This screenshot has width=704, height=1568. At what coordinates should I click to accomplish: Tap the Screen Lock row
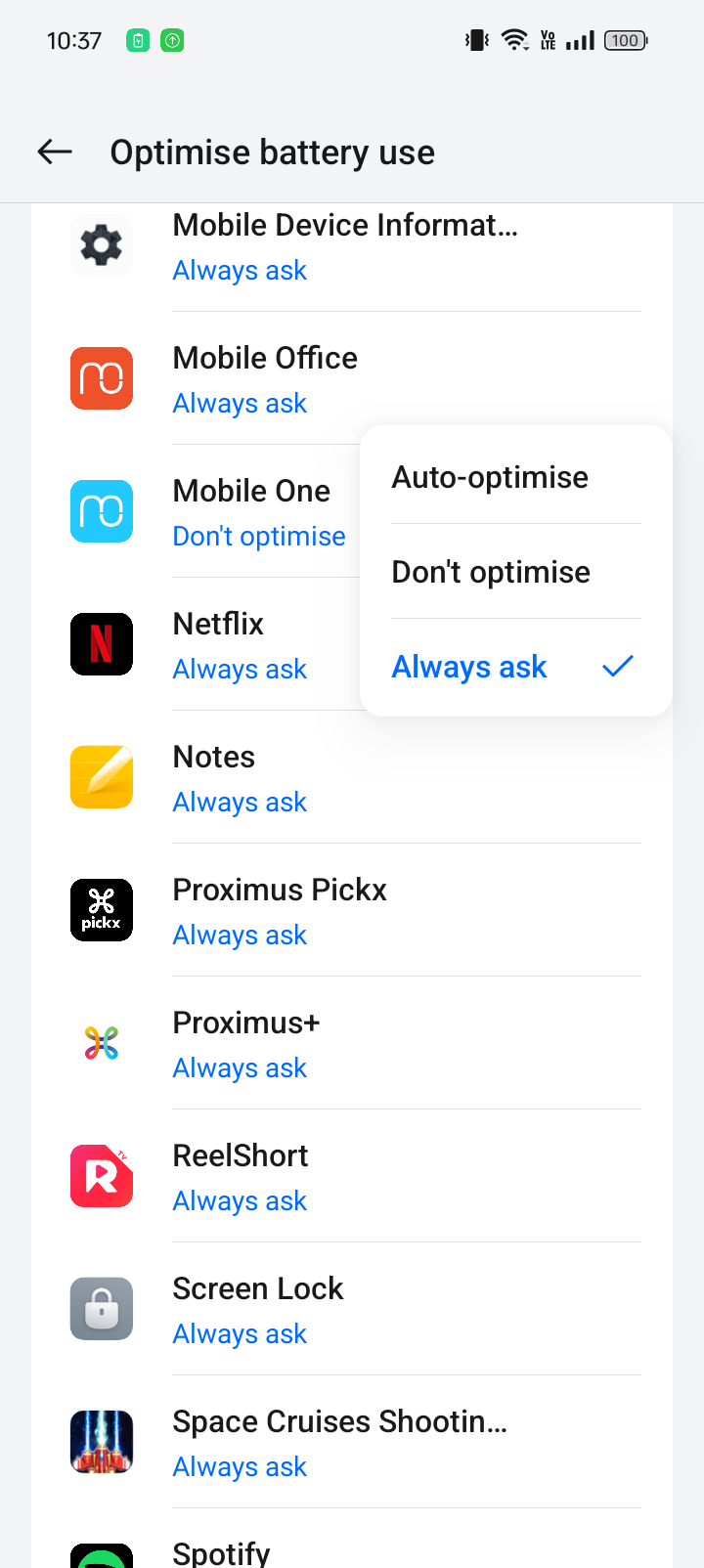point(352,1310)
